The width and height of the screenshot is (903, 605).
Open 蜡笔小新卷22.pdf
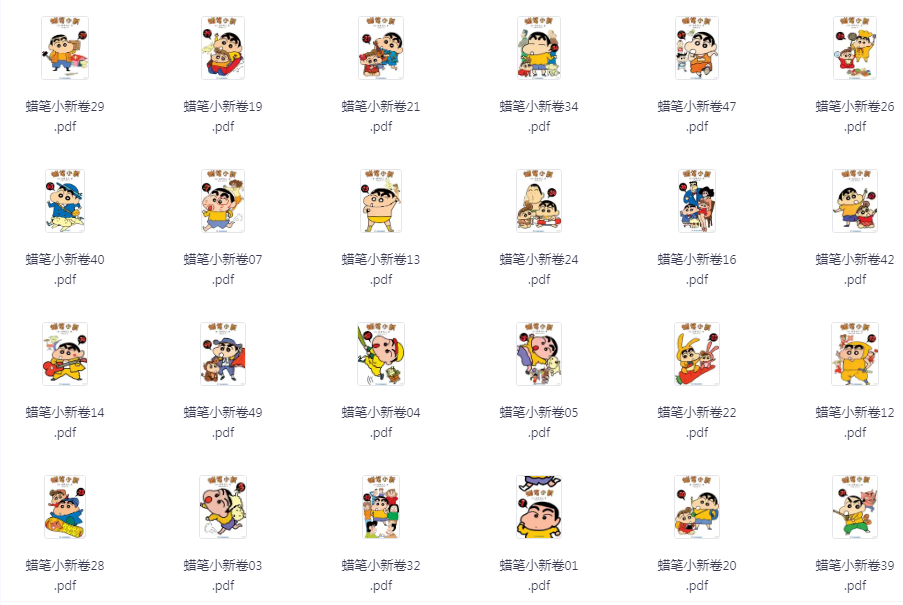697,354
